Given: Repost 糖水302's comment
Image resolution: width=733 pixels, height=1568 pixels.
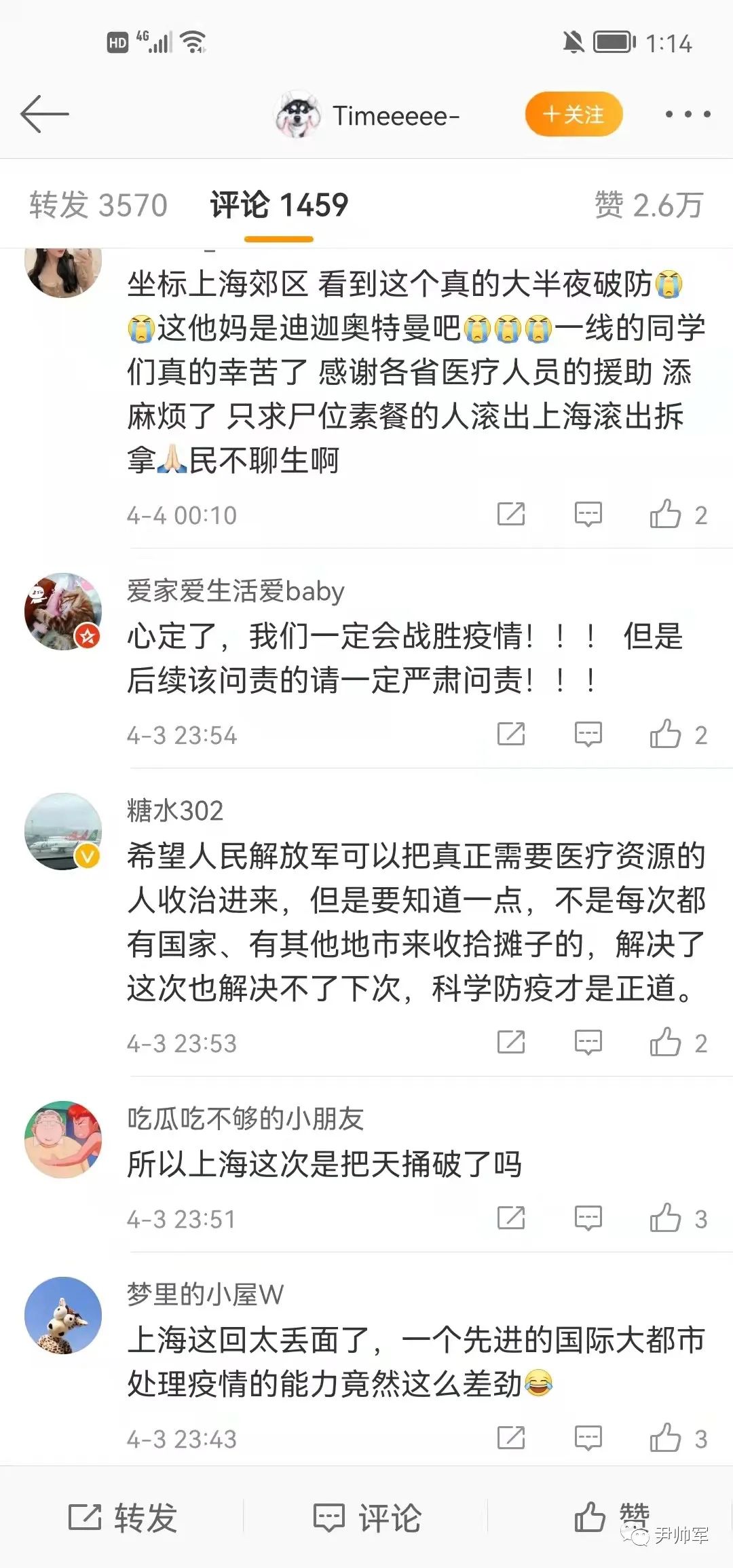Looking at the screenshot, I should (511, 1042).
